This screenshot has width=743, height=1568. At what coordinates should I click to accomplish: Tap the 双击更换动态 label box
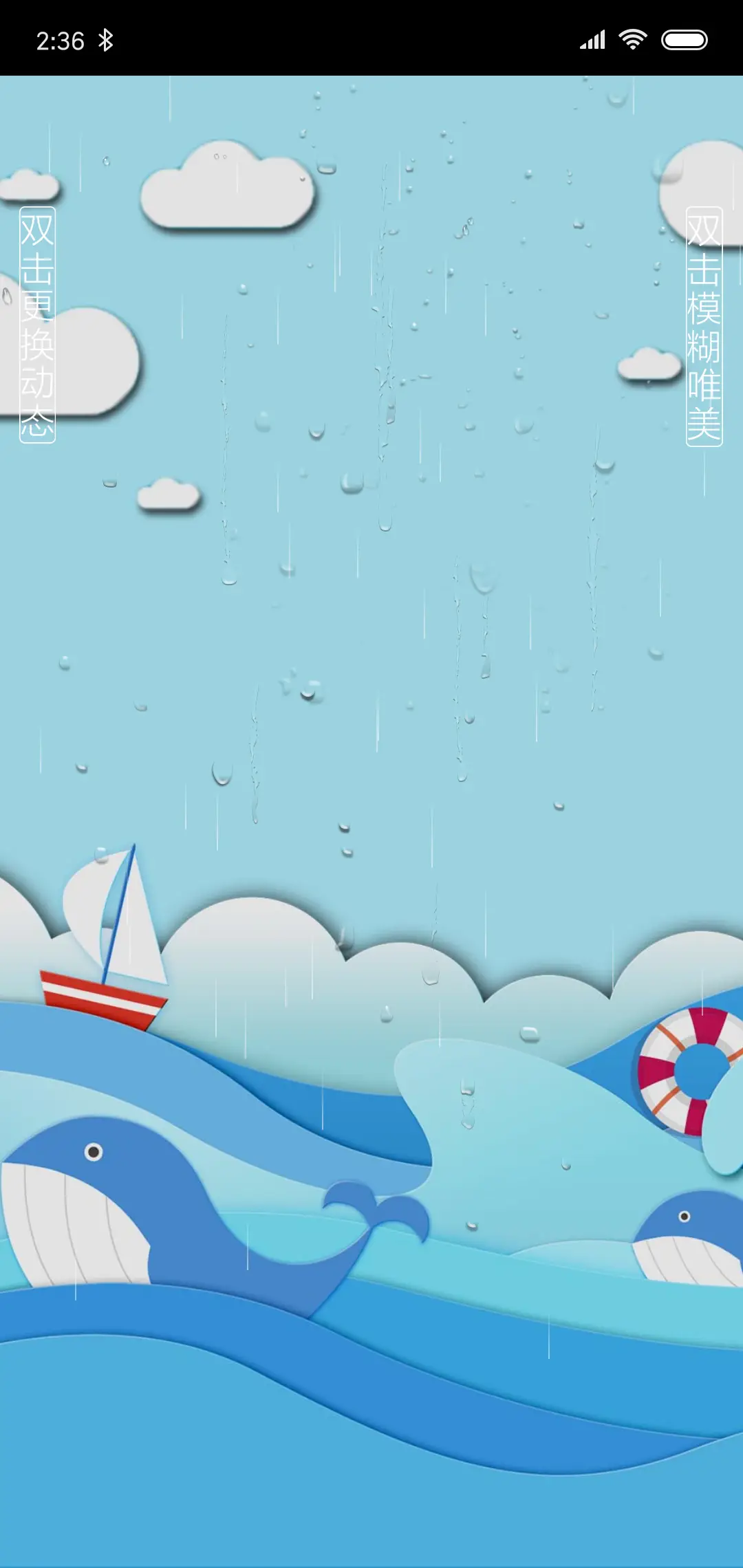coord(37,325)
